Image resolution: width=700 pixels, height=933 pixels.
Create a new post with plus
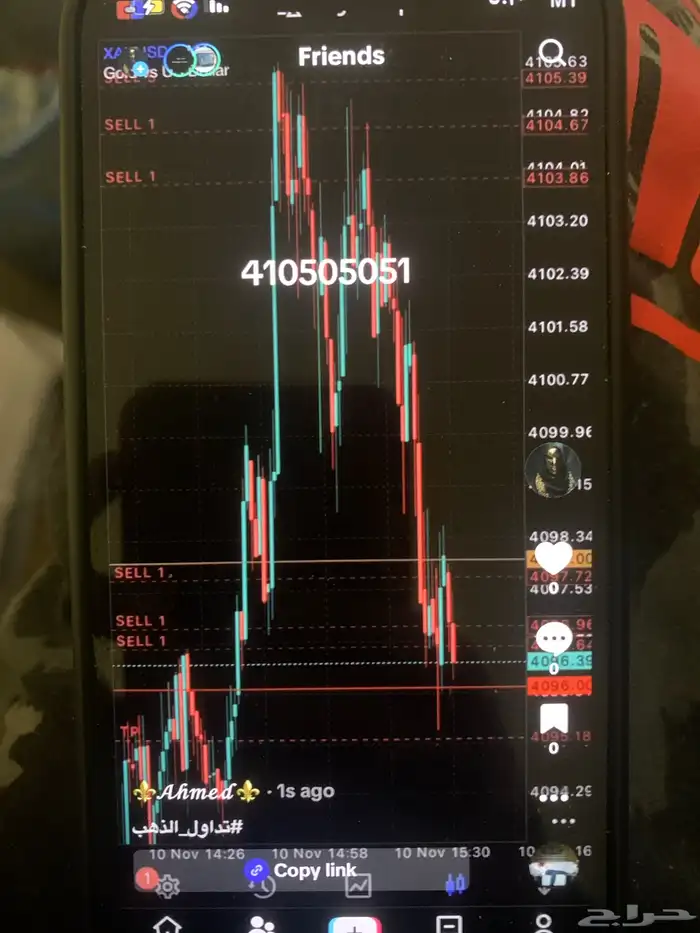pos(354,925)
